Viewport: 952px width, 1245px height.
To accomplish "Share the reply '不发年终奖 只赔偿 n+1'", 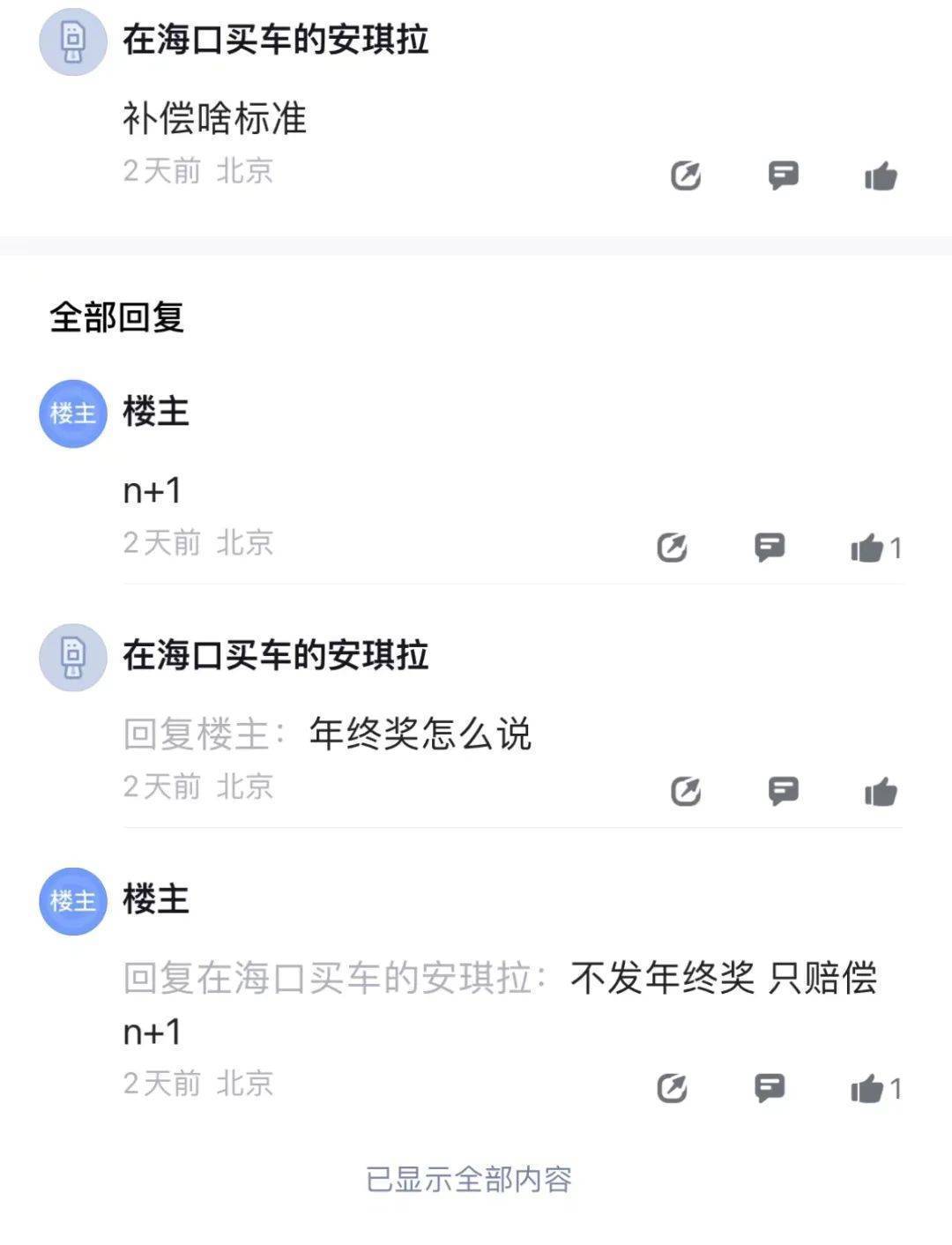I will (673, 1088).
